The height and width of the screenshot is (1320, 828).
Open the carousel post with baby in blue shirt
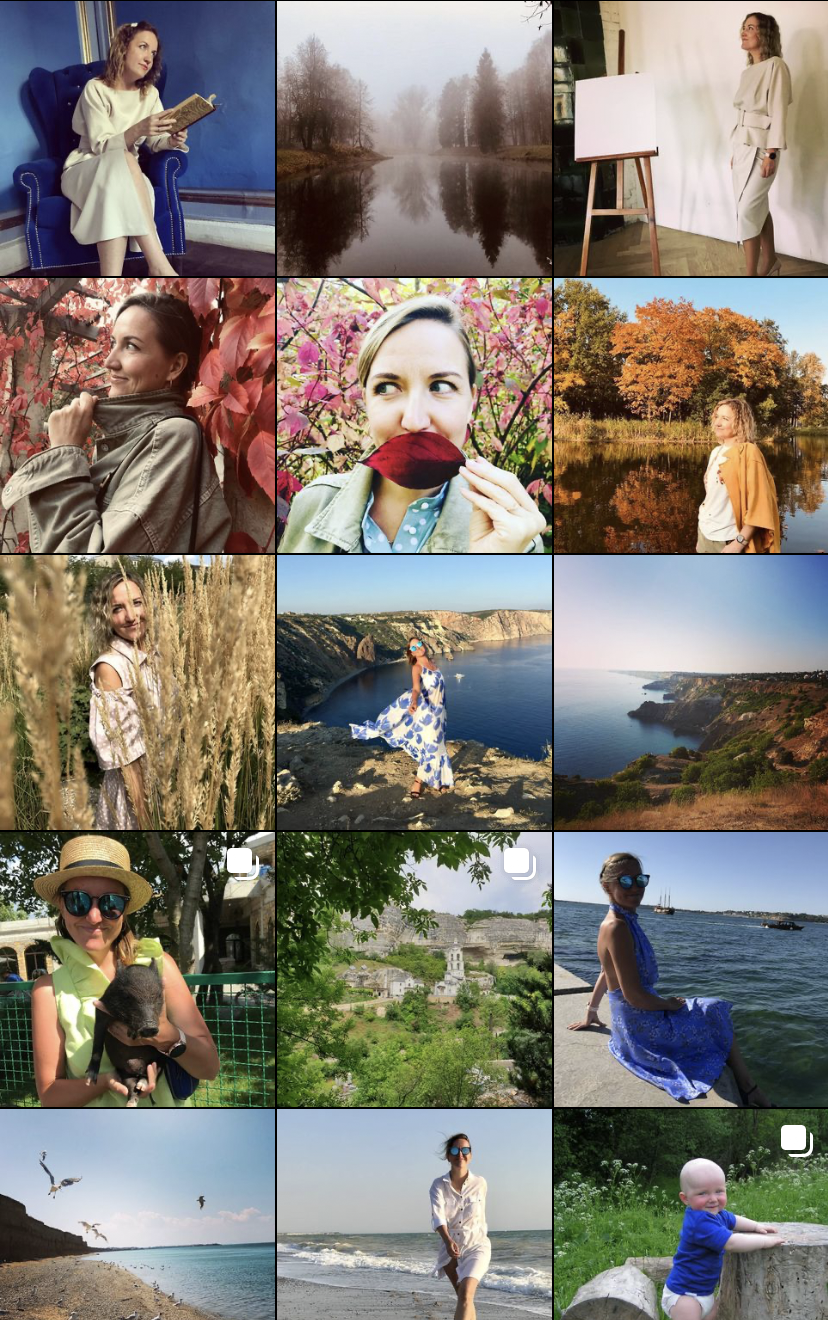pyautogui.click(x=691, y=1215)
